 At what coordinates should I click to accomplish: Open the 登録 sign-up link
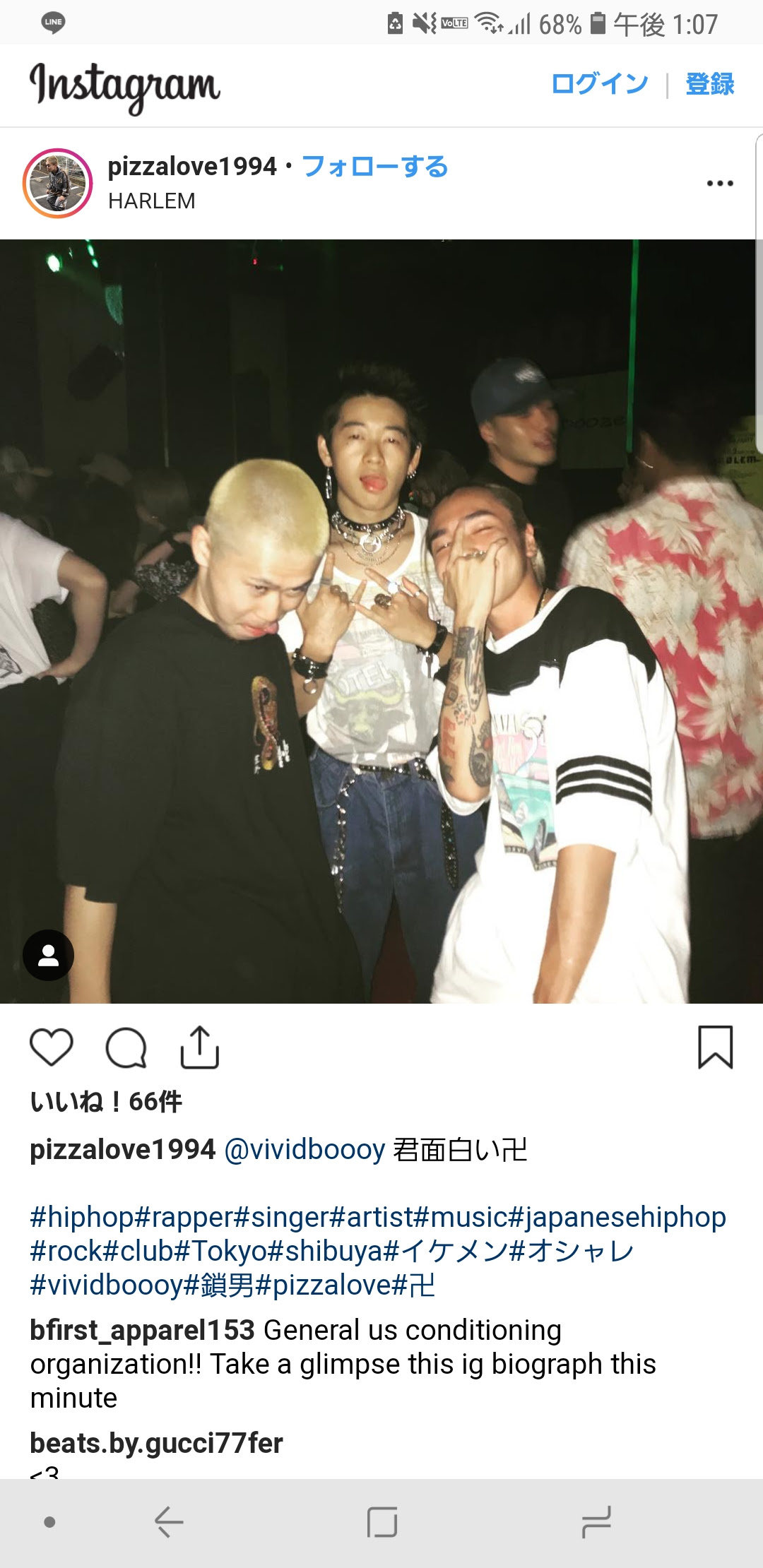709,84
